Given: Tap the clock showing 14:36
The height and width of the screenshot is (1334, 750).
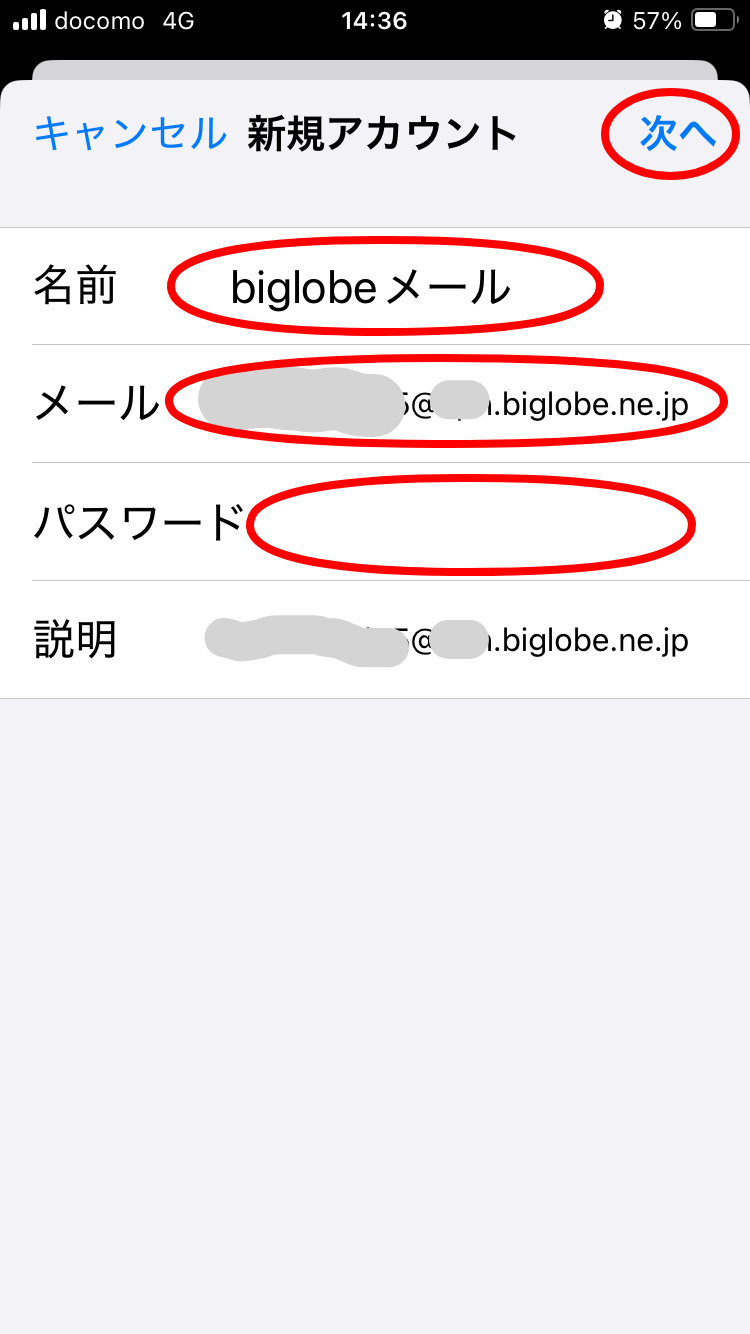Looking at the screenshot, I should pyautogui.click(x=375, y=19).
